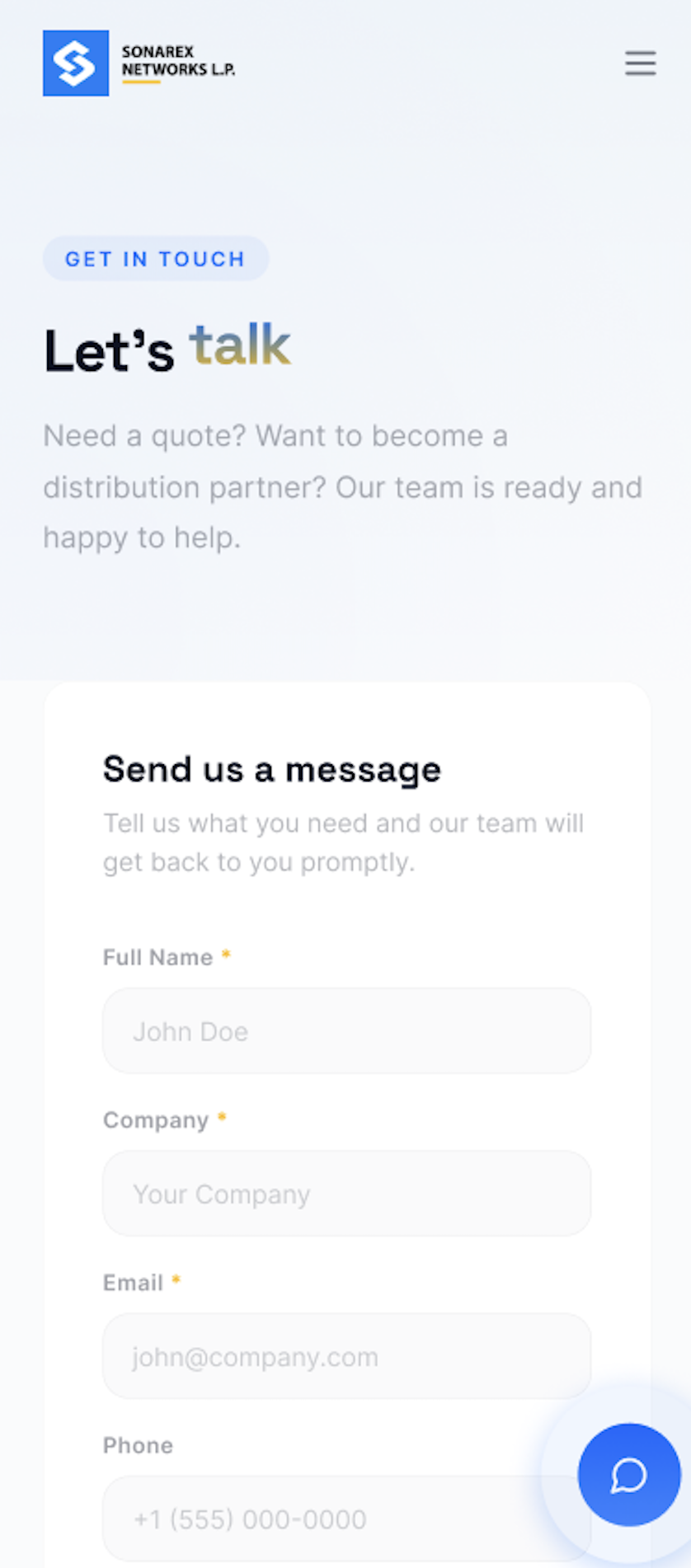Open the Sonarex Networks home logo

(x=139, y=63)
